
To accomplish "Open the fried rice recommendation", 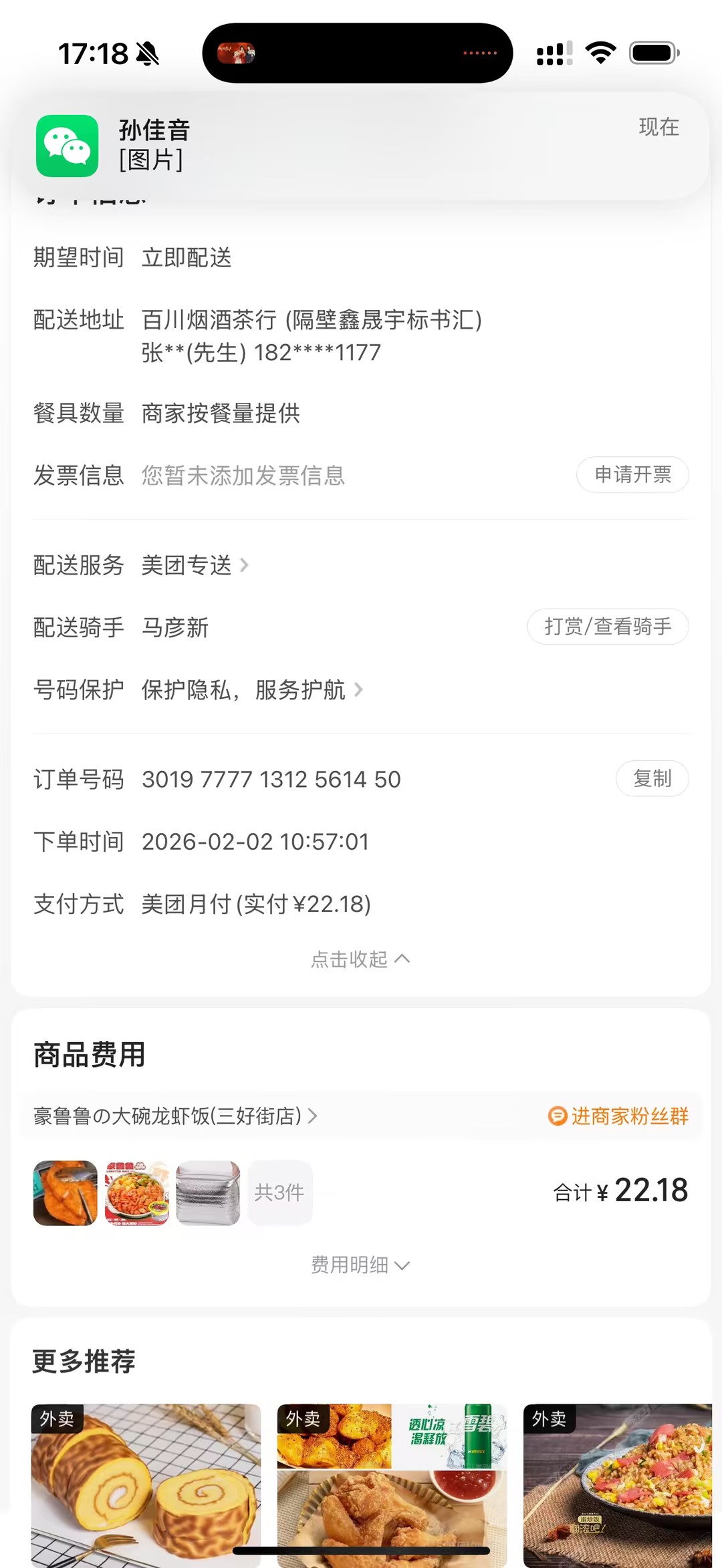I will point(618,1484).
